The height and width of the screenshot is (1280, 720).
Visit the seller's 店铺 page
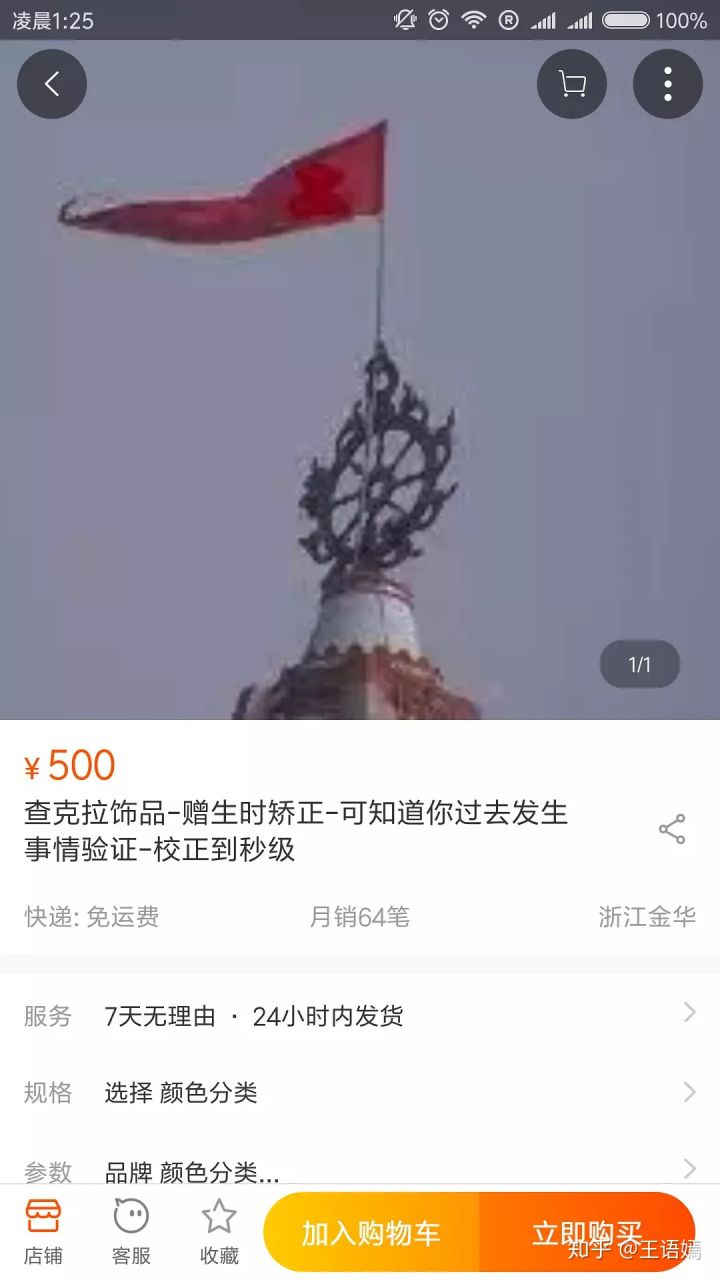pyautogui.click(x=43, y=1232)
